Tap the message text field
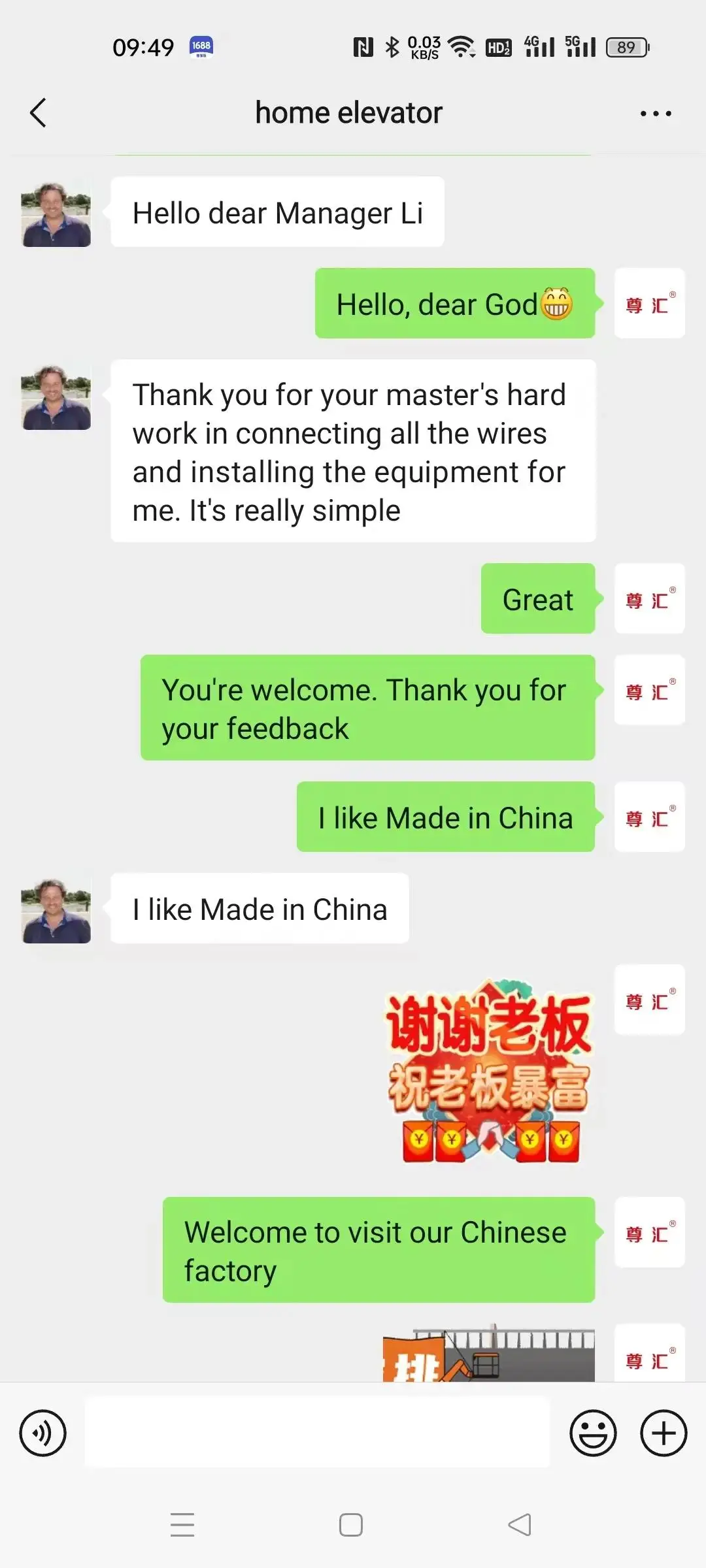706x1568 pixels. tap(318, 1432)
